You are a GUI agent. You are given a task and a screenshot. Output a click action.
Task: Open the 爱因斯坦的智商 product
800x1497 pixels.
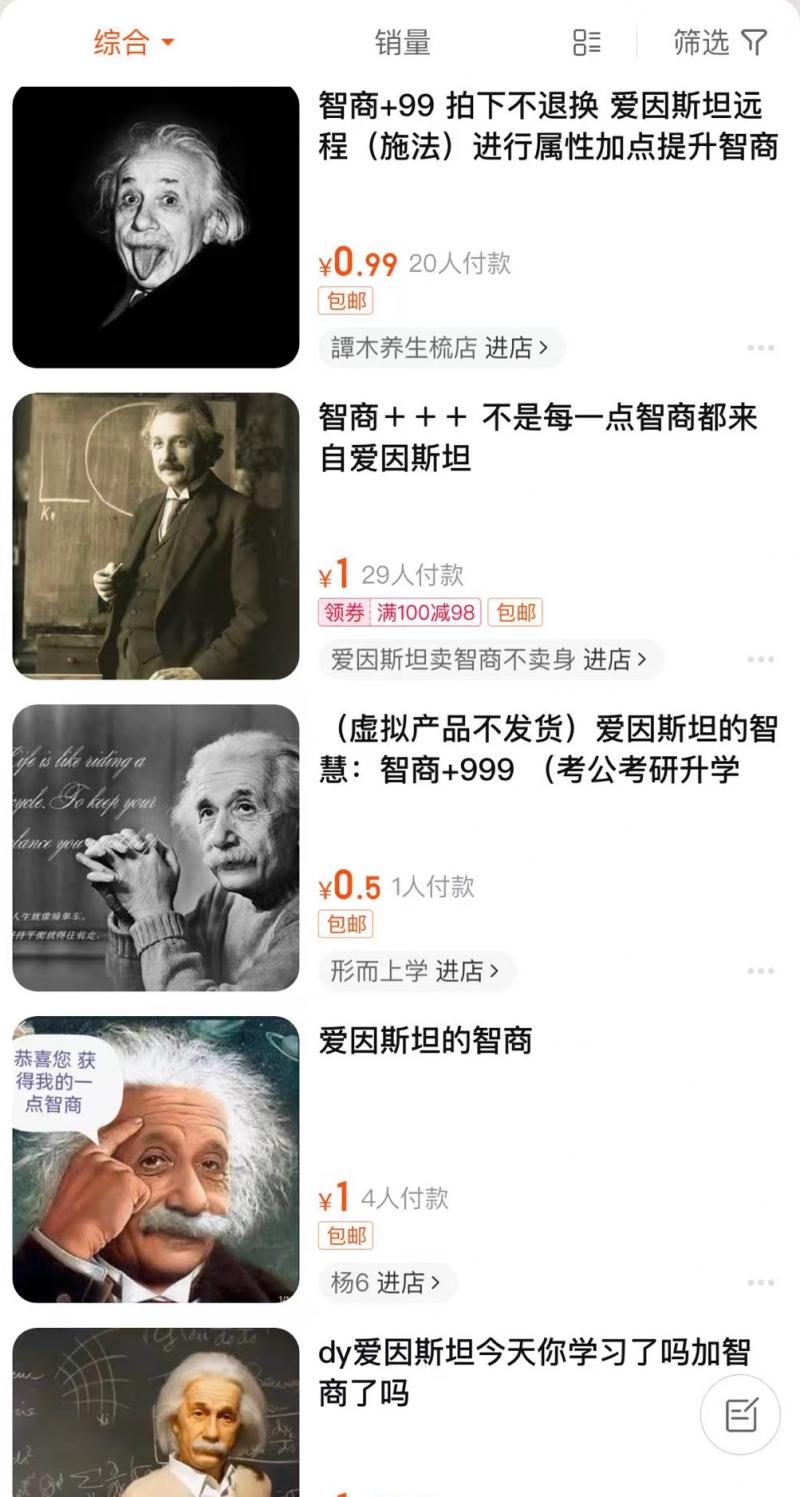pos(425,1041)
